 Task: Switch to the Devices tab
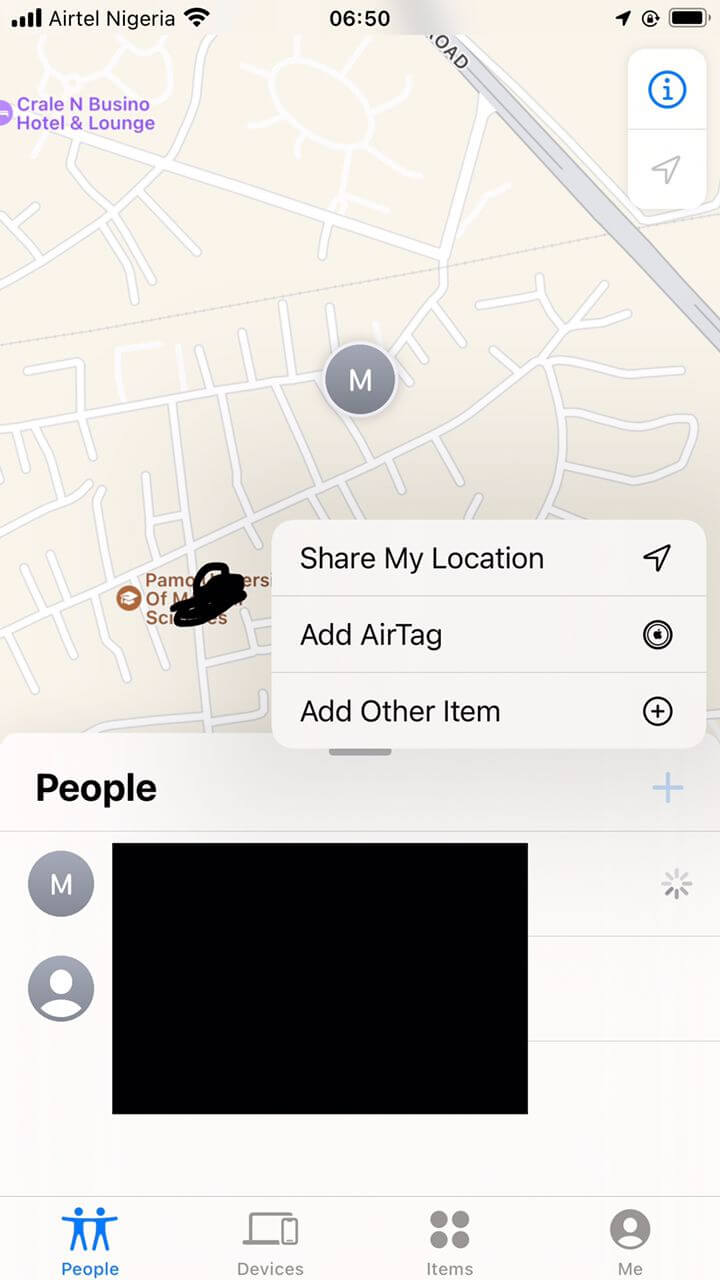(x=270, y=1241)
